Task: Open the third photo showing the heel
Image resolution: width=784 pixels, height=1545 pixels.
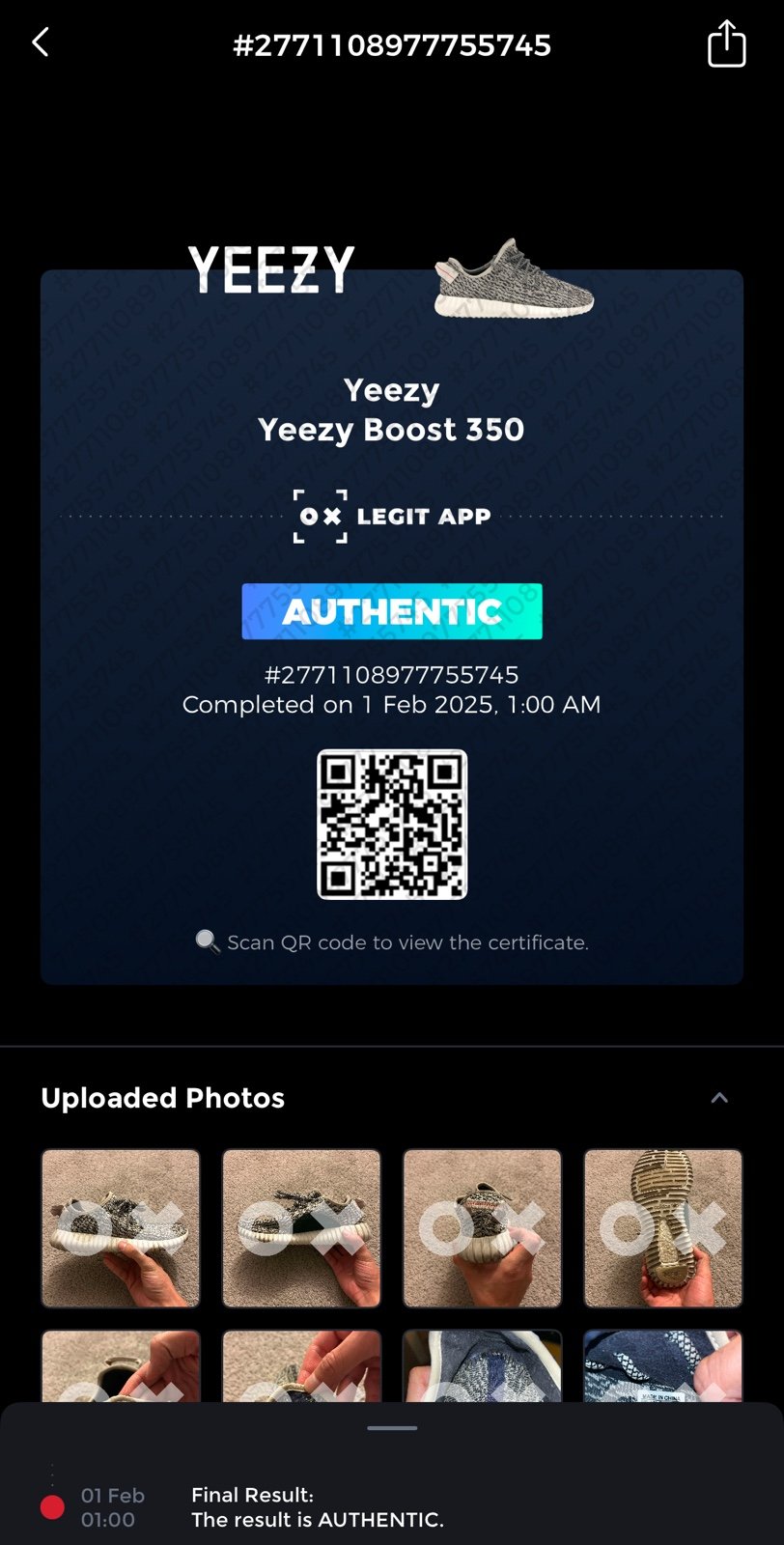Action: point(482,1227)
